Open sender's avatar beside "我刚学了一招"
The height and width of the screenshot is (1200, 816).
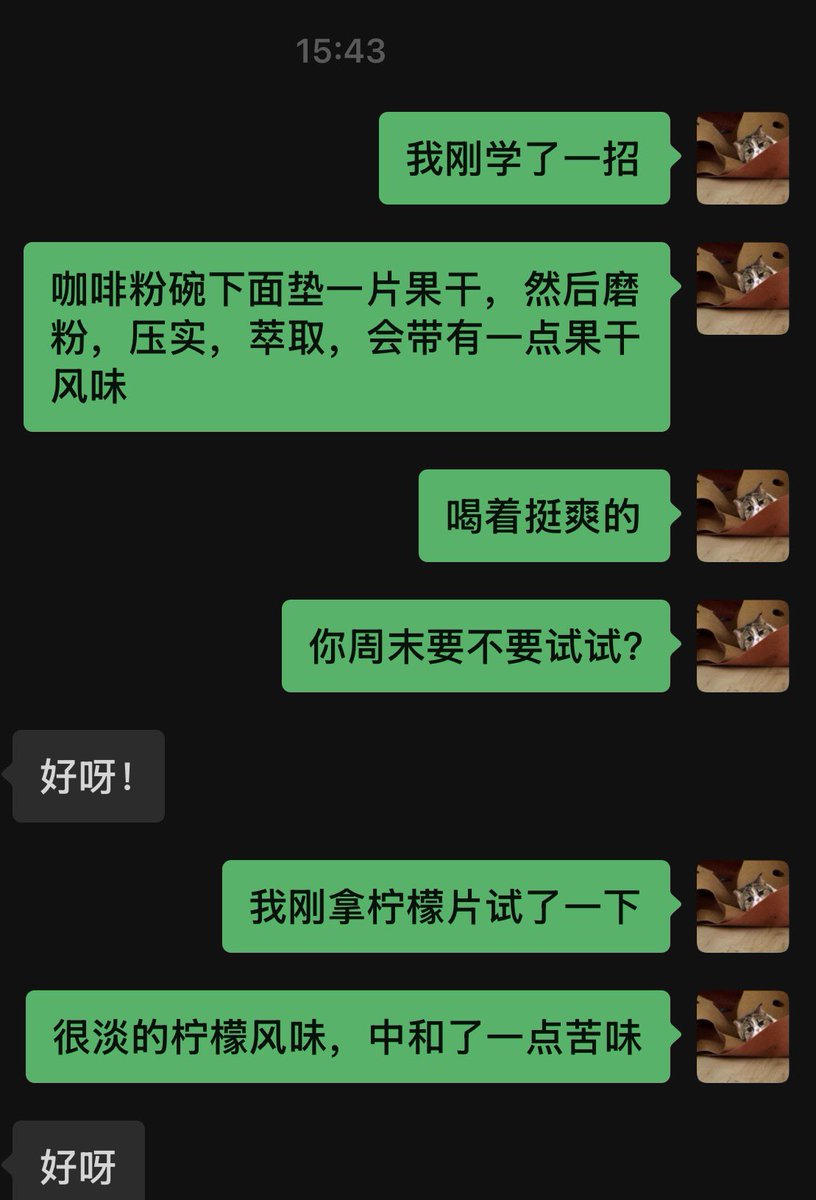pos(742,158)
